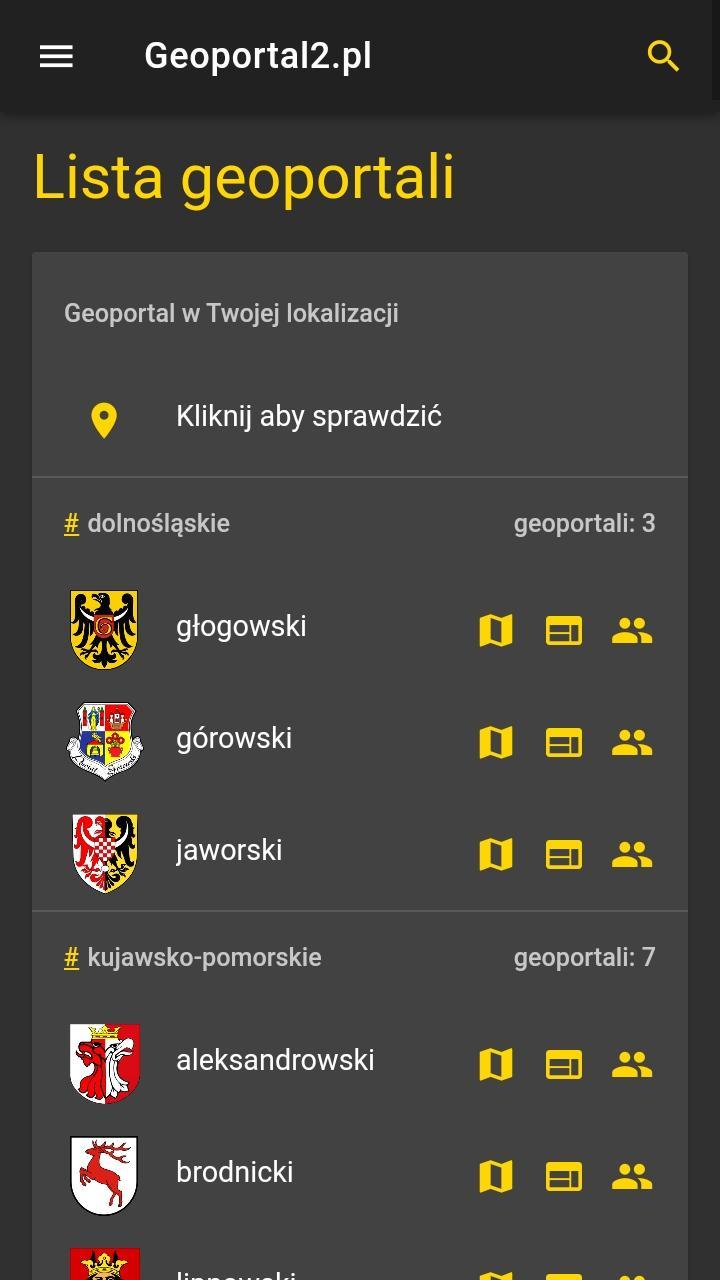Open the # kujawsko-pomorskie anchor link
Screen dimensions: 720x1280
pos(71,957)
